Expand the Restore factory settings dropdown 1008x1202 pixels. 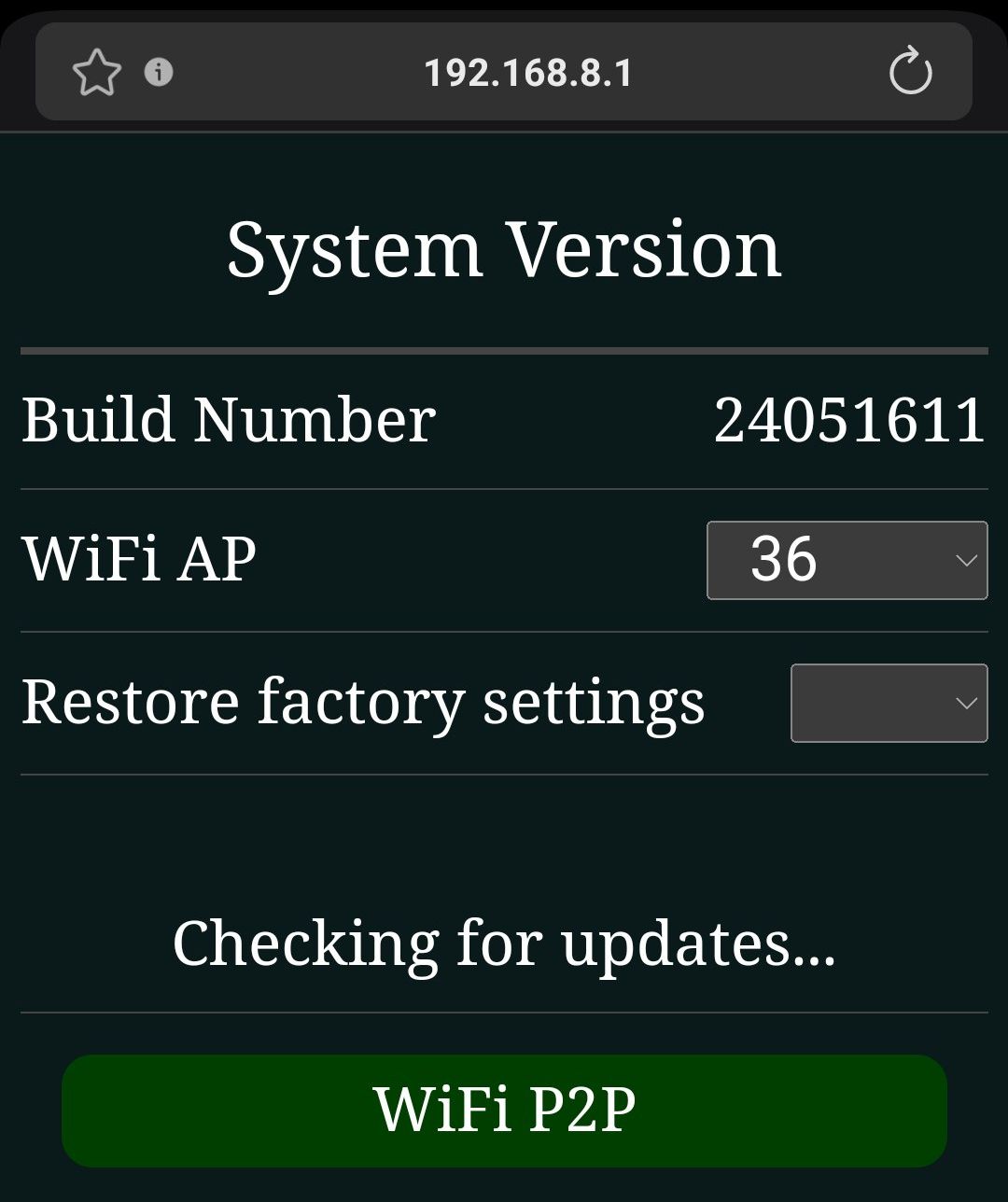[x=889, y=703]
